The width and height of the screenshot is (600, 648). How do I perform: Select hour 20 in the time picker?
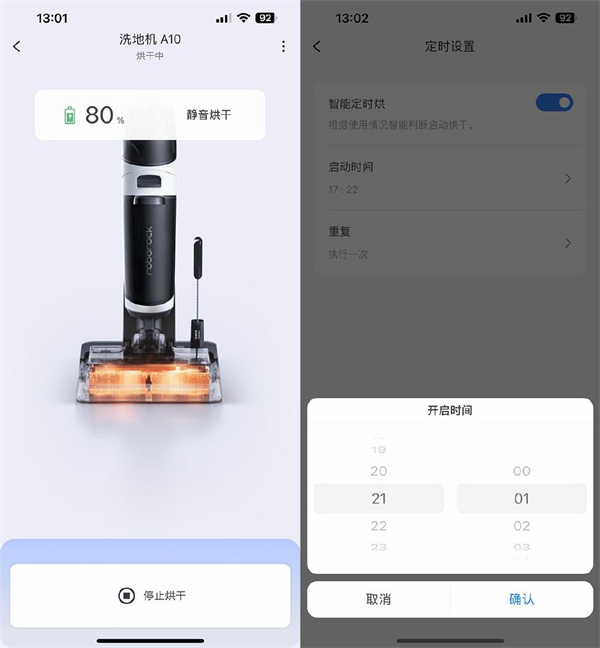(378, 471)
